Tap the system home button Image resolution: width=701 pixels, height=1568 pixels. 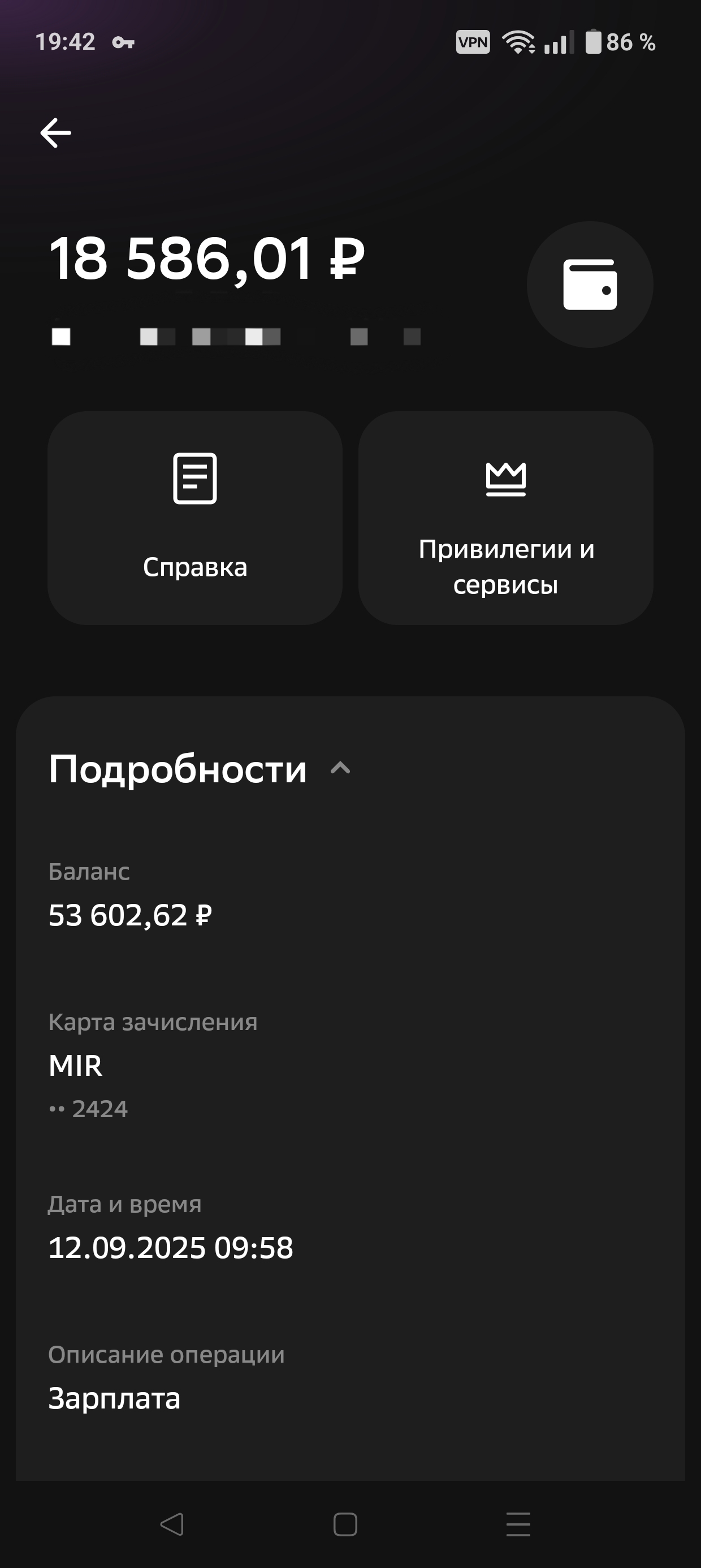pyautogui.click(x=345, y=1524)
